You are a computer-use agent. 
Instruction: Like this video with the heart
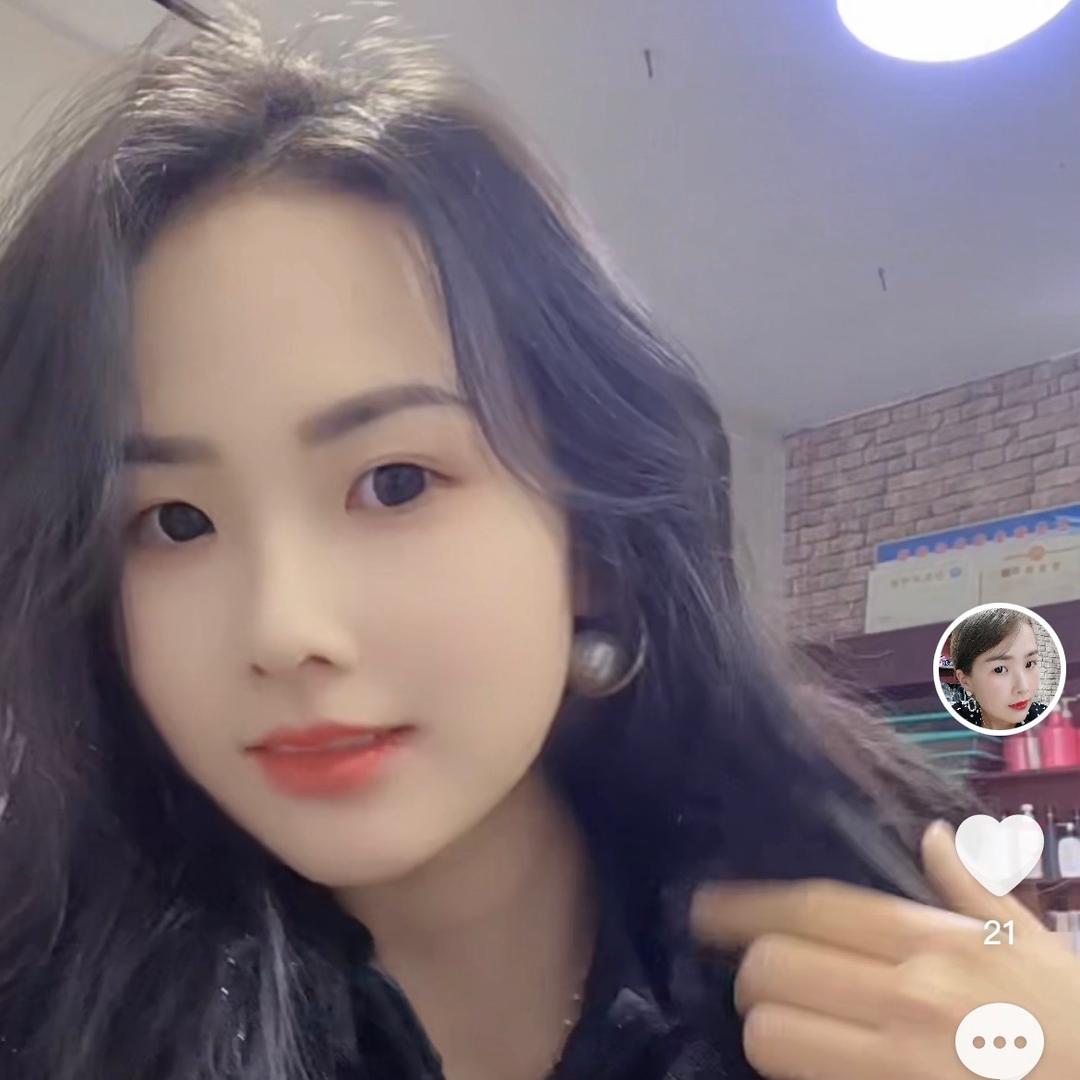pyautogui.click(x=999, y=853)
